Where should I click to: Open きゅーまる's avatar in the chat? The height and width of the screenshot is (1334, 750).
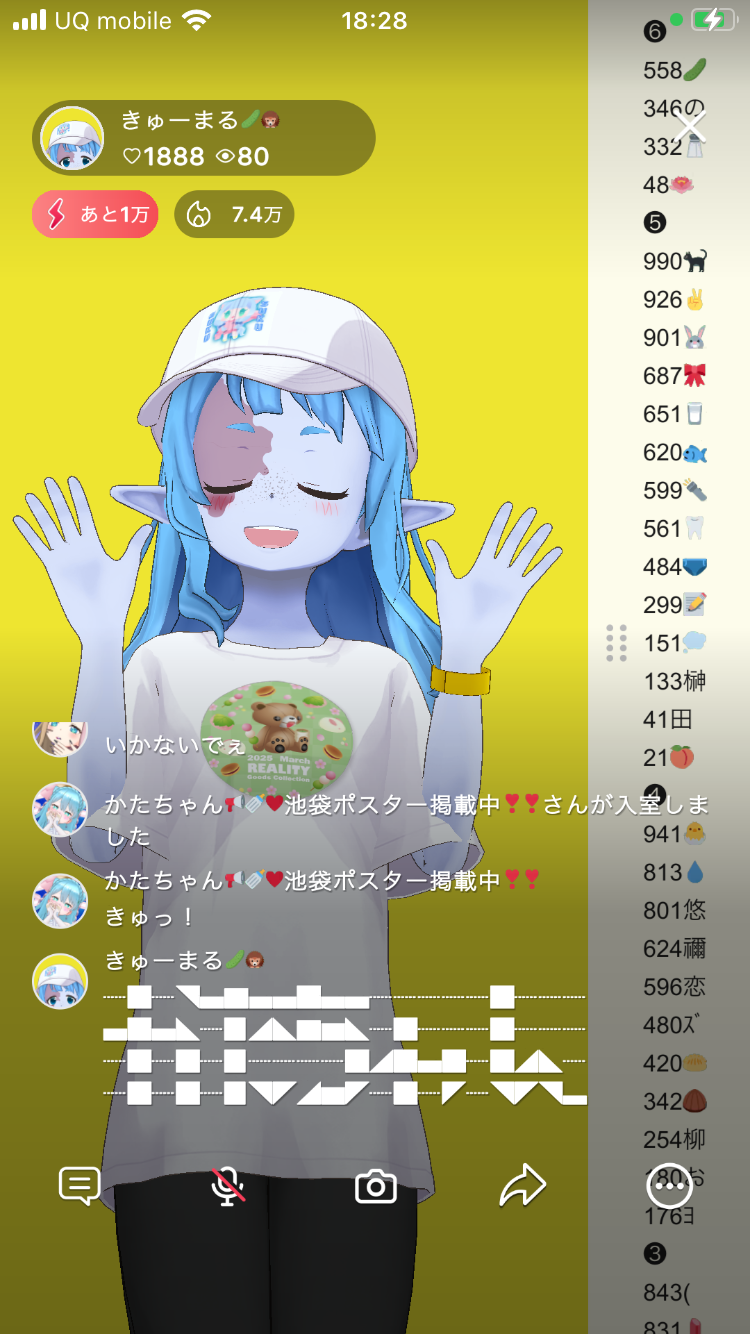click(60, 980)
